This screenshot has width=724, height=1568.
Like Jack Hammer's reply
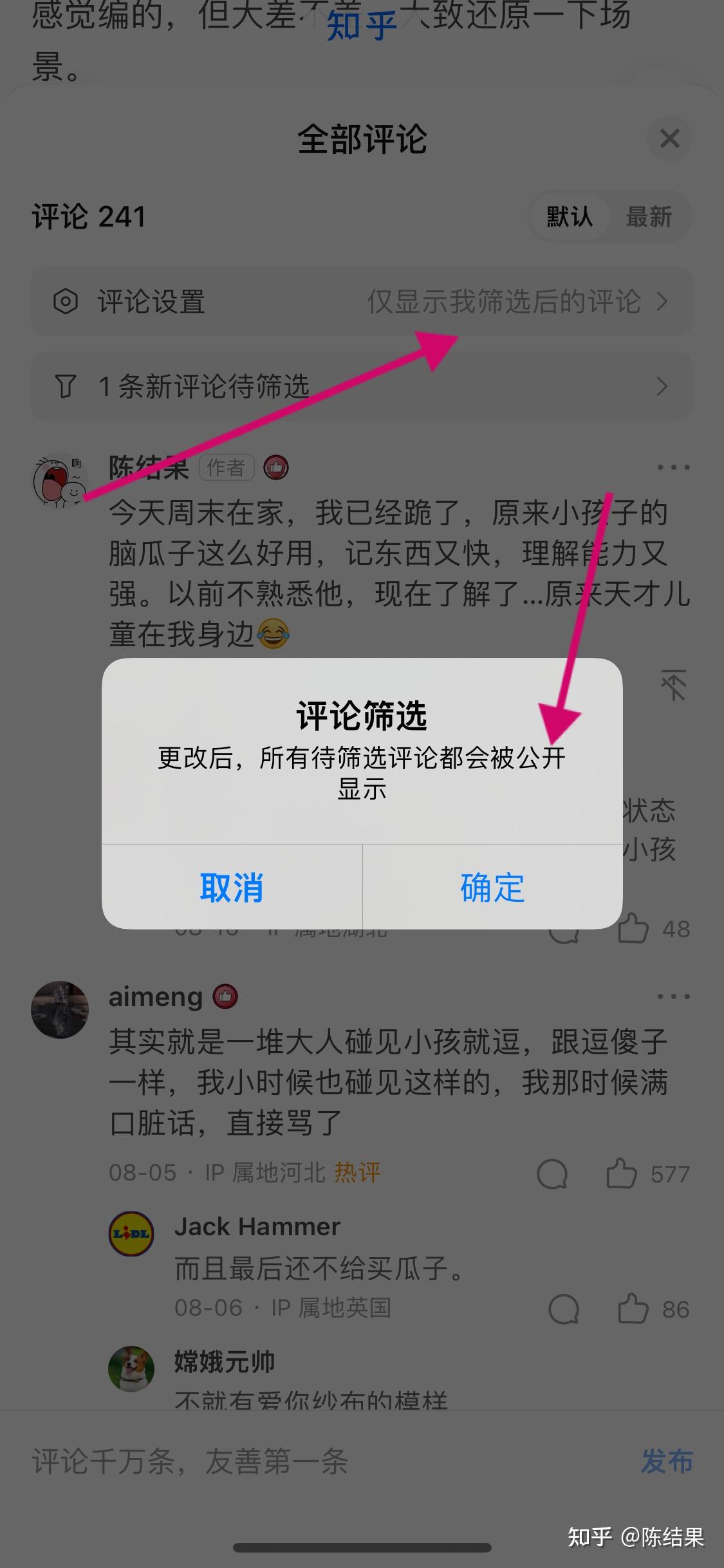(x=633, y=1309)
